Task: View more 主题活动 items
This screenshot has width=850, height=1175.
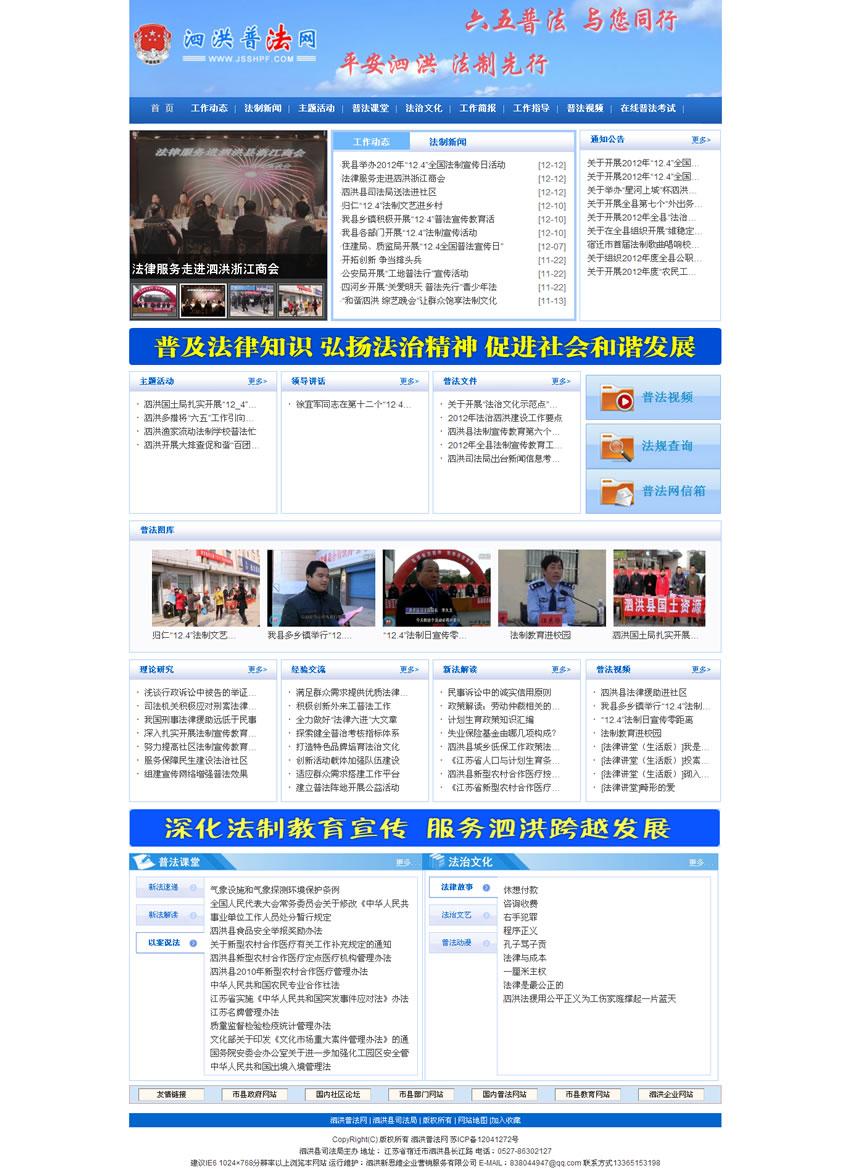Action: 257,381
